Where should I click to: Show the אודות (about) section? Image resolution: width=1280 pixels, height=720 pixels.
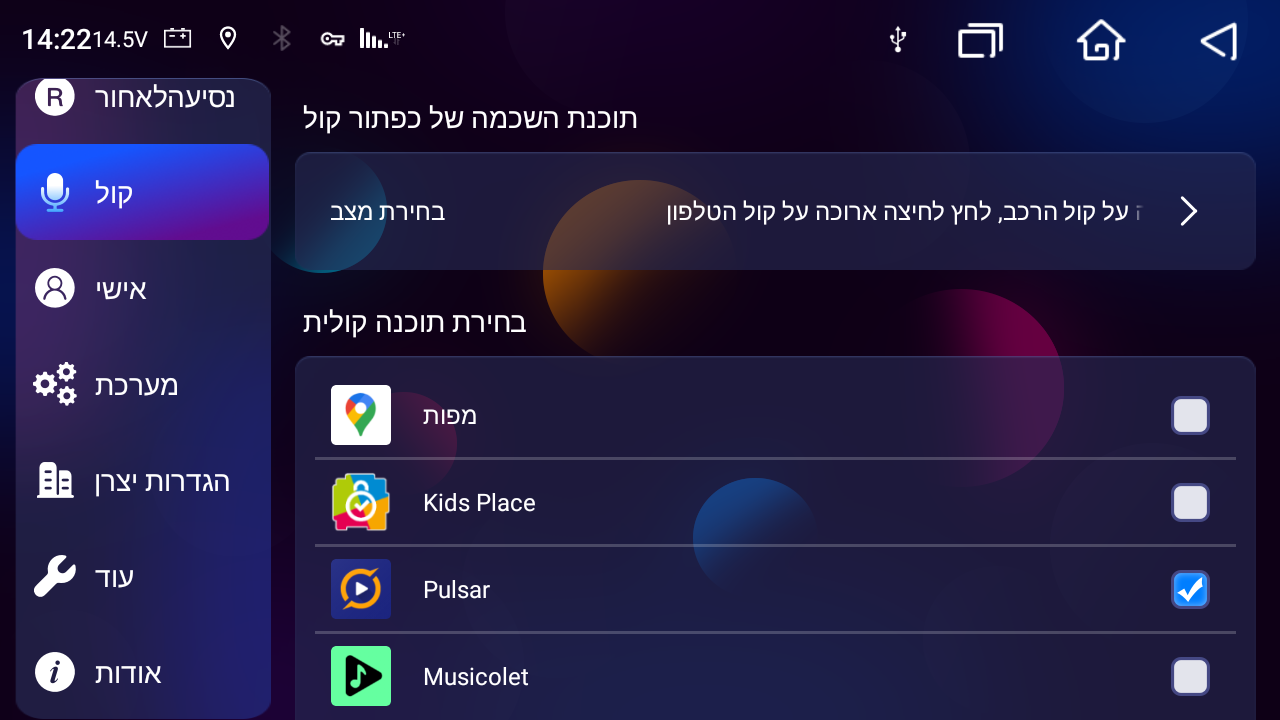pyautogui.click(x=142, y=672)
